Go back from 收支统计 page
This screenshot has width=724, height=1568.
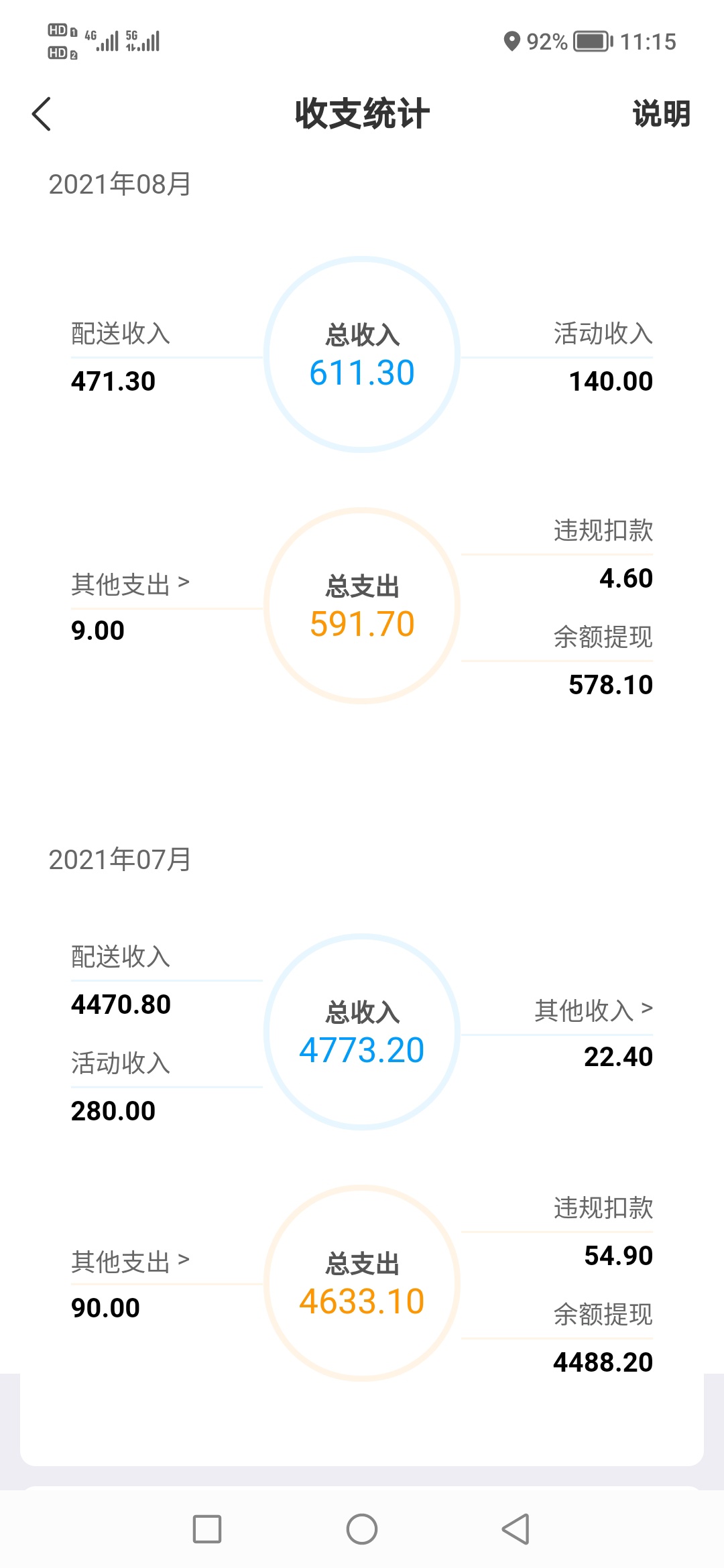42,114
